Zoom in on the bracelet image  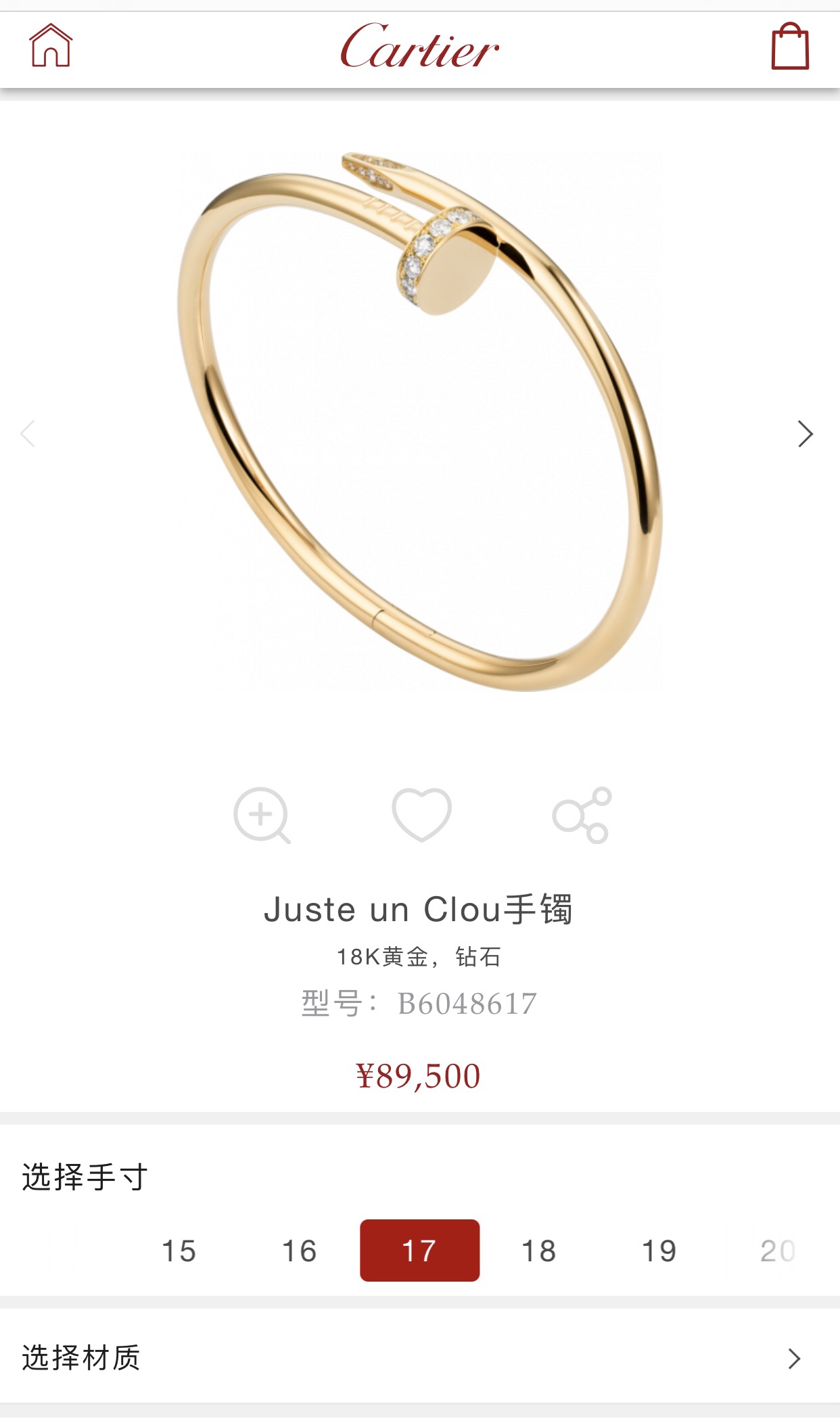pyautogui.click(x=262, y=815)
